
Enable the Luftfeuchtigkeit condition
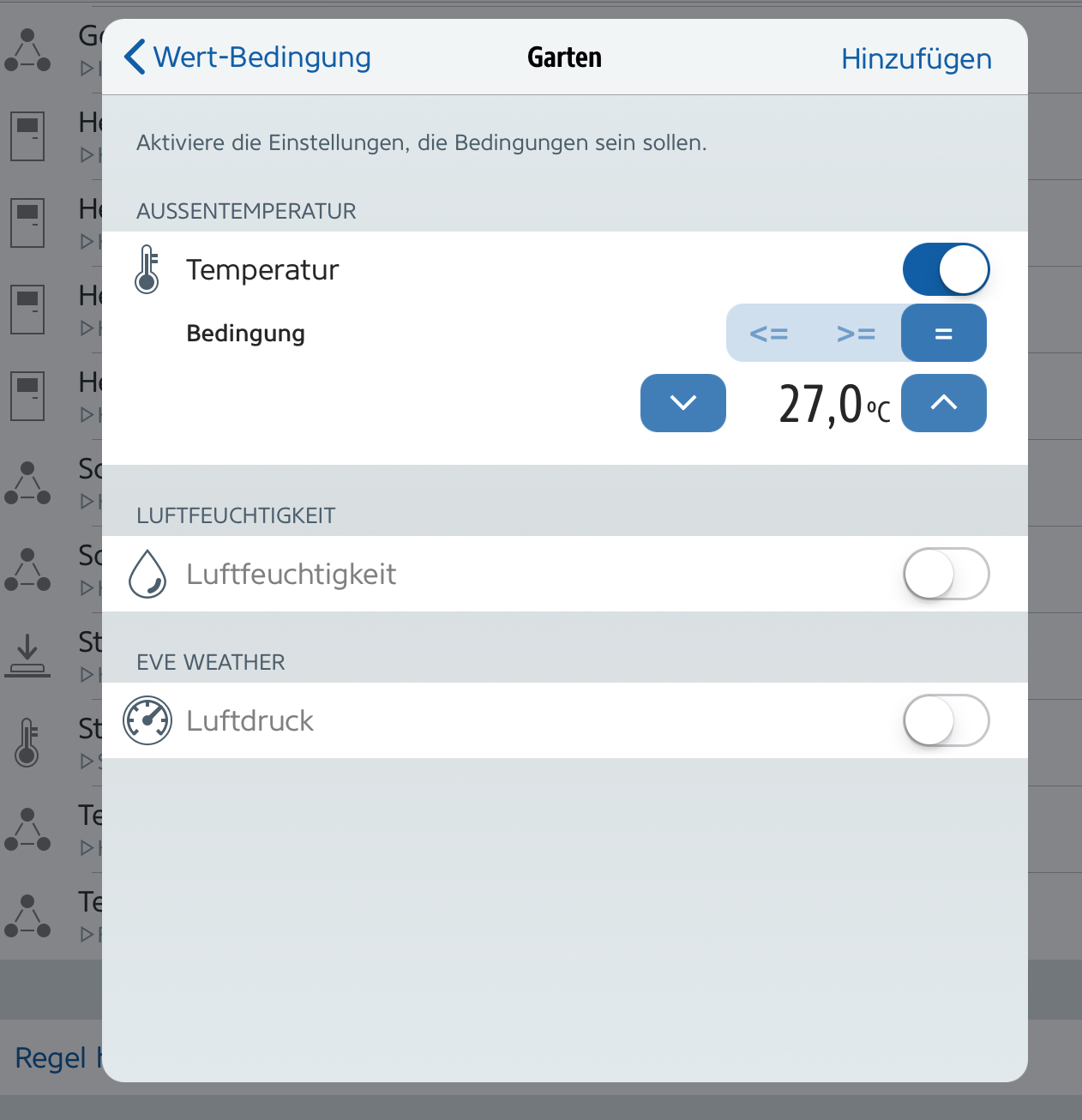coord(946,574)
